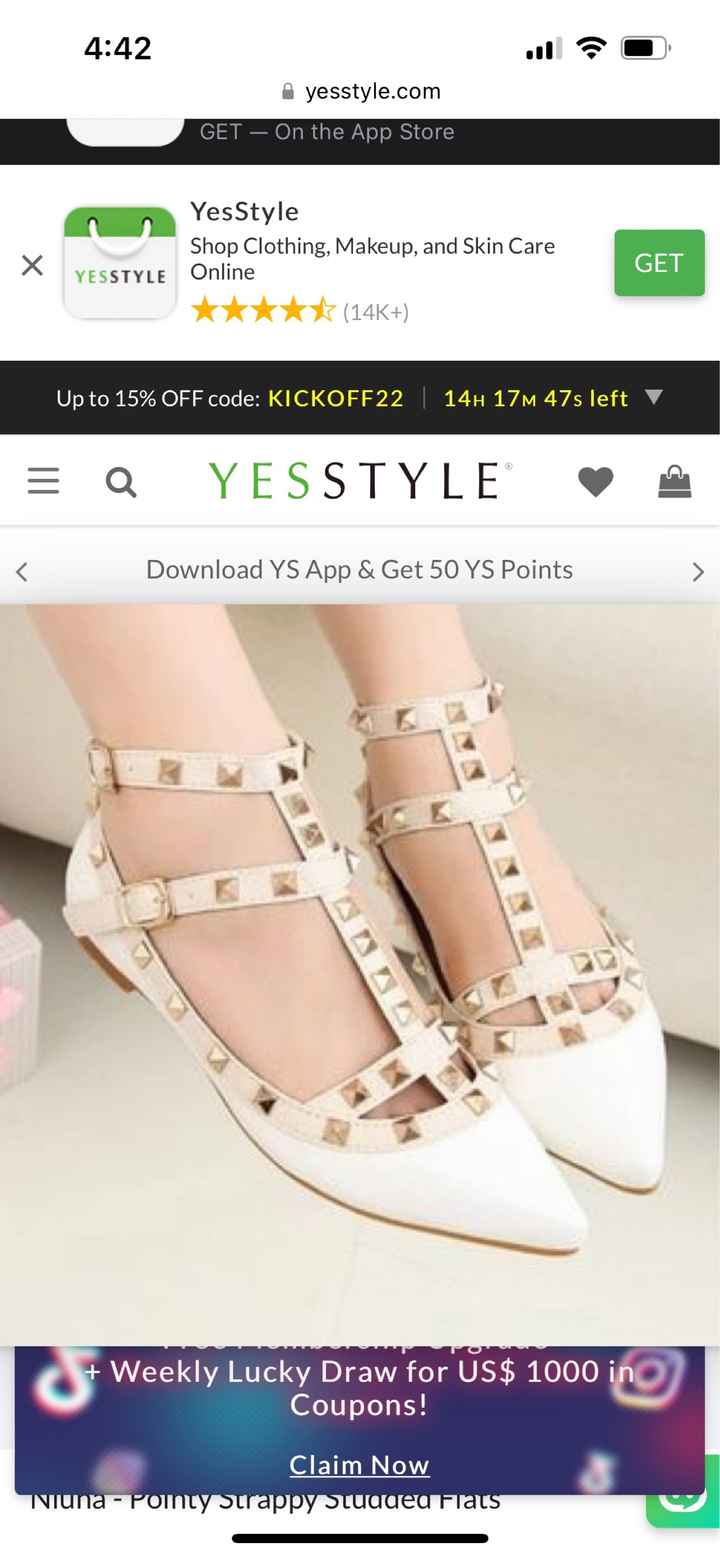
Task: Tap the YesStyle app icon in the banner
Action: [x=119, y=262]
